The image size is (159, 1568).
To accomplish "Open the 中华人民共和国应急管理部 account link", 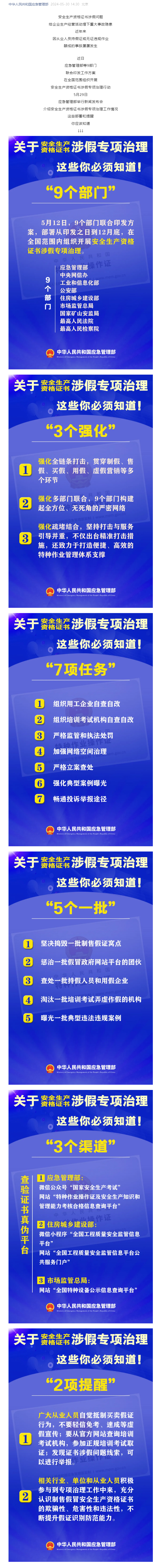I will pos(28,4).
